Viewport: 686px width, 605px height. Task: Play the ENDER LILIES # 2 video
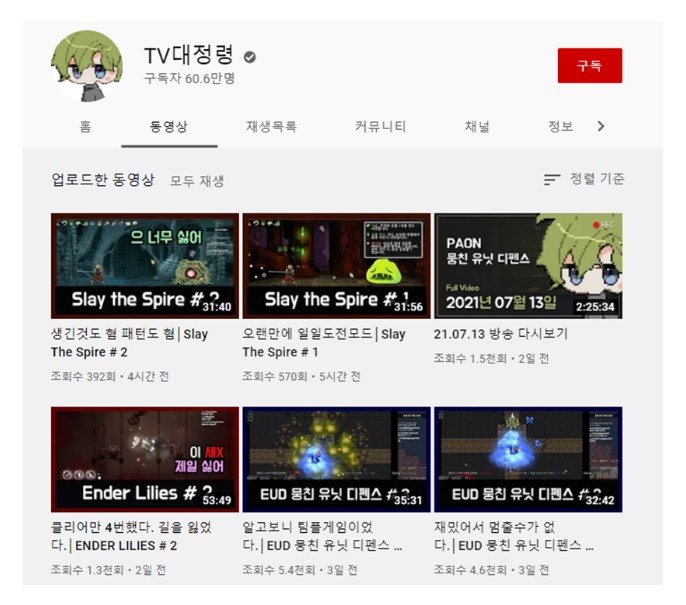pos(144,459)
